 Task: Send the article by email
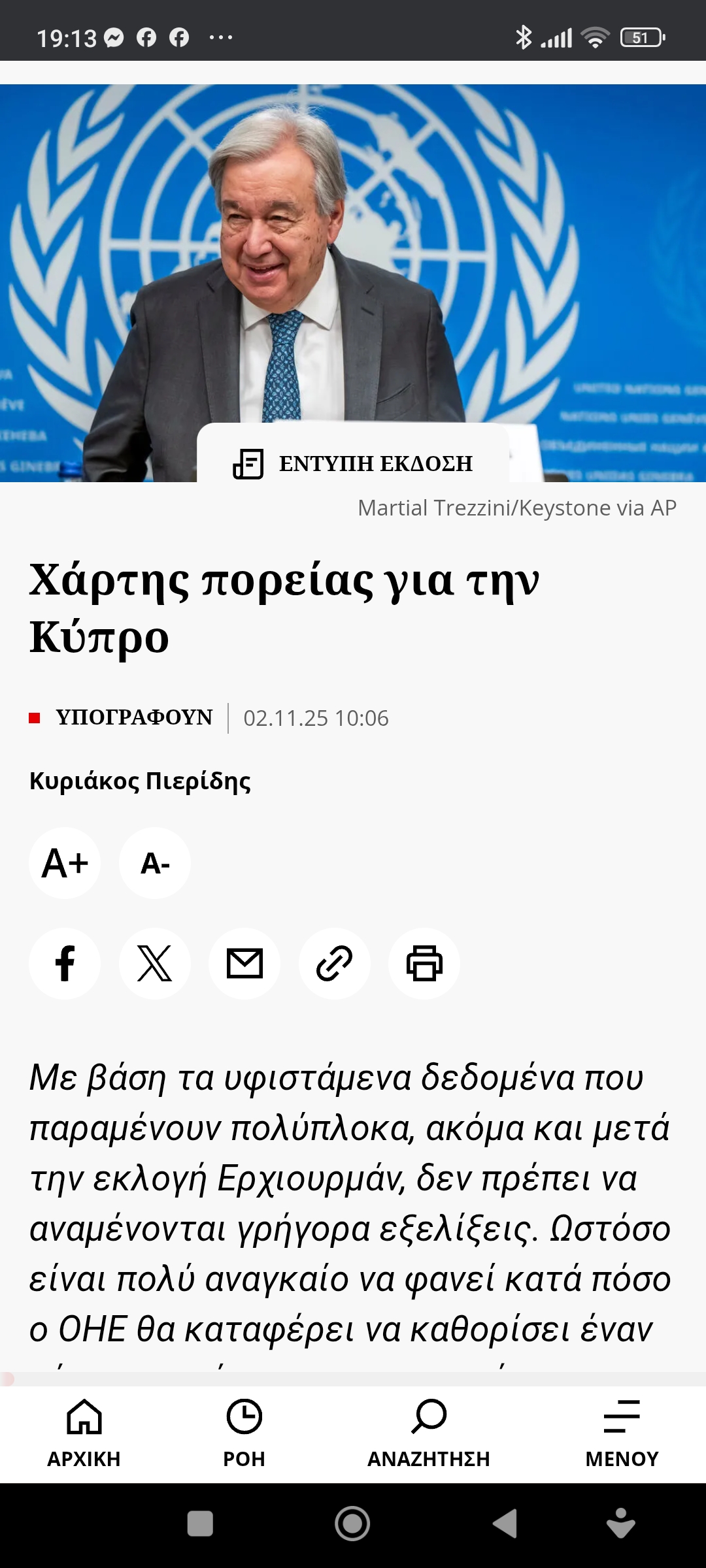coord(244,964)
